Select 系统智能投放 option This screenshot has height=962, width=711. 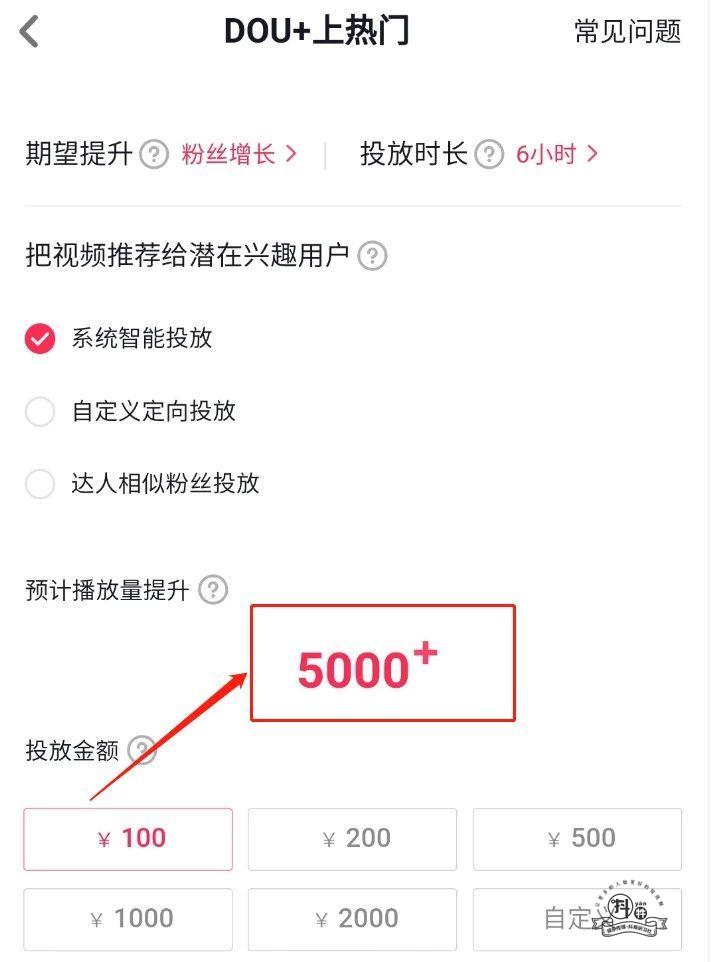(40, 339)
